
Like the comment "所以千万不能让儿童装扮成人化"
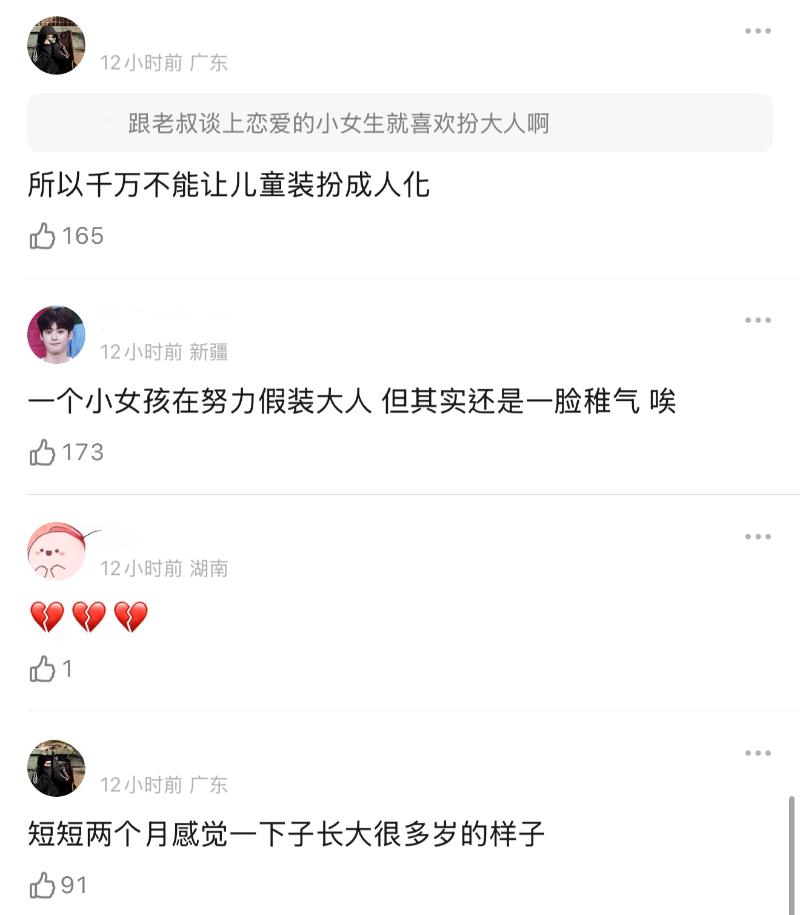(x=43, y=236)
